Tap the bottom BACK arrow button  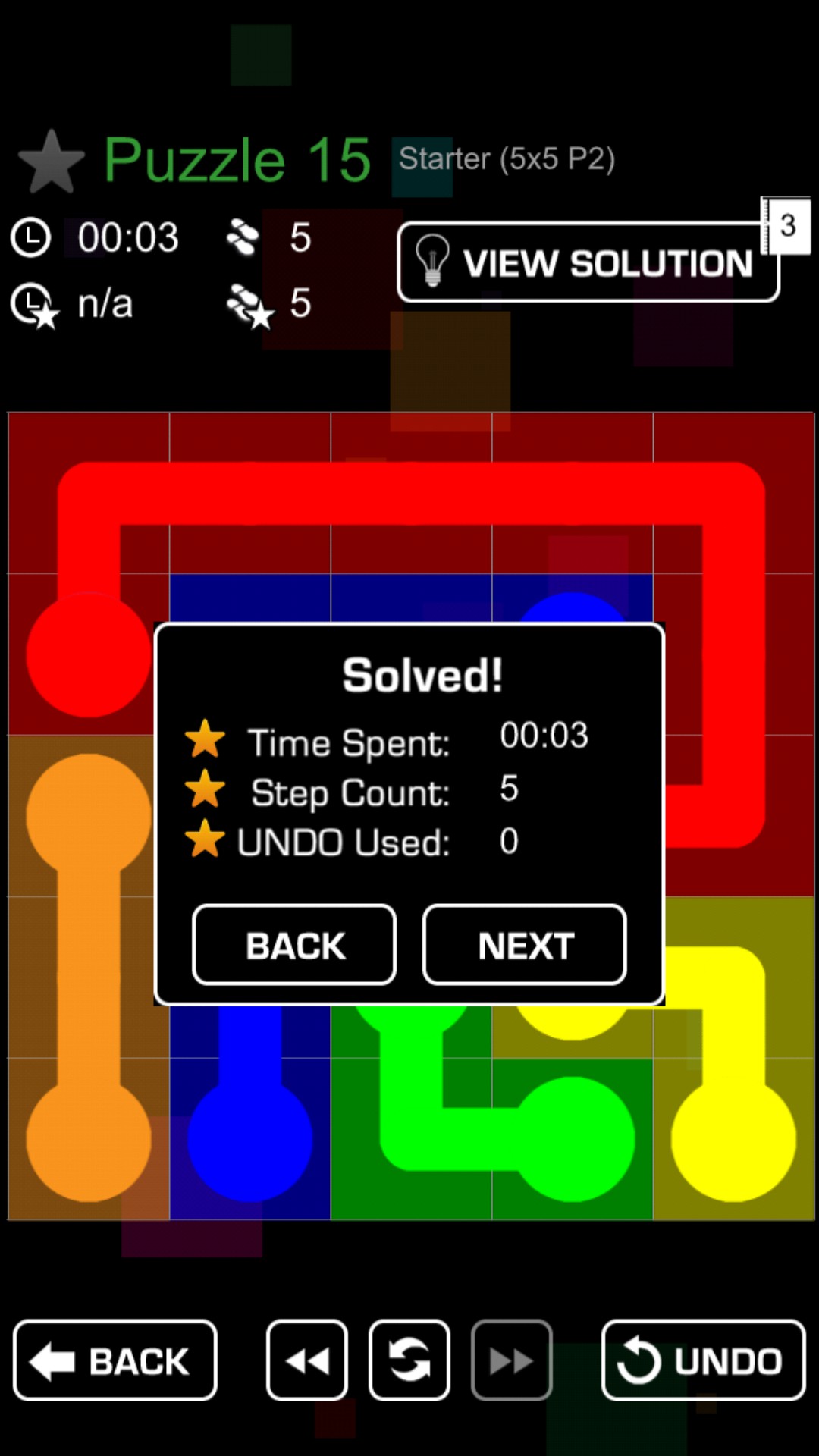(115, 1360)
